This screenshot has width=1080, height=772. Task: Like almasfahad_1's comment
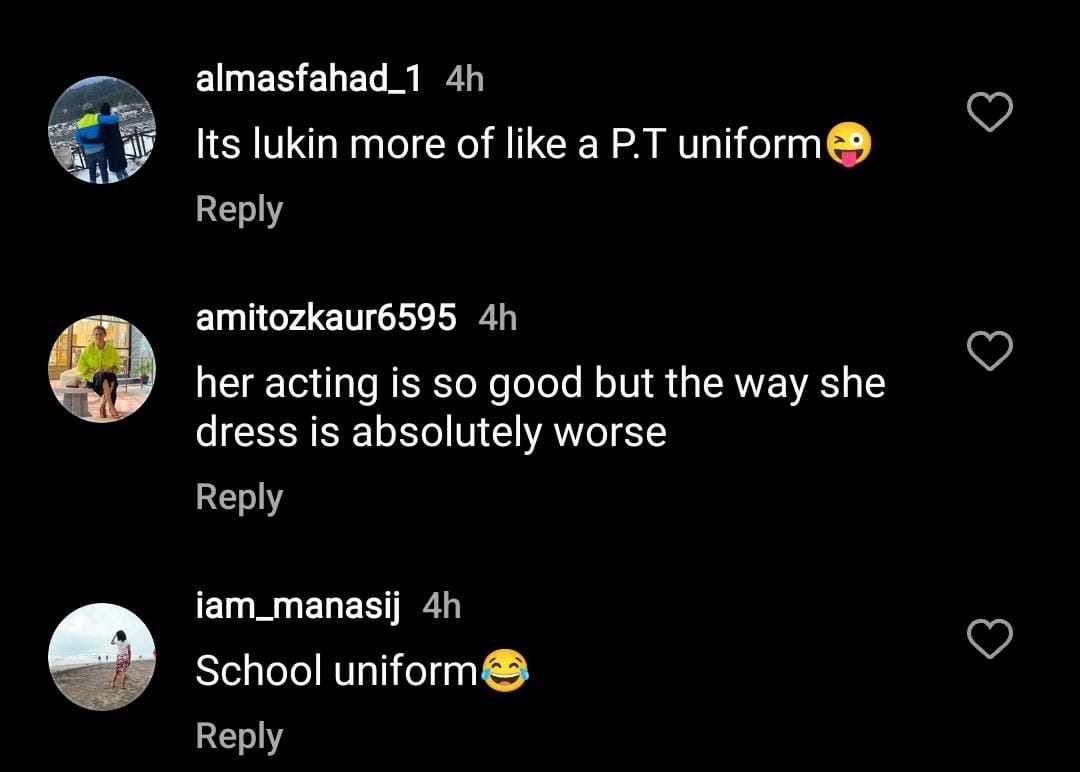pyautogui.click(x=991, y=112)
